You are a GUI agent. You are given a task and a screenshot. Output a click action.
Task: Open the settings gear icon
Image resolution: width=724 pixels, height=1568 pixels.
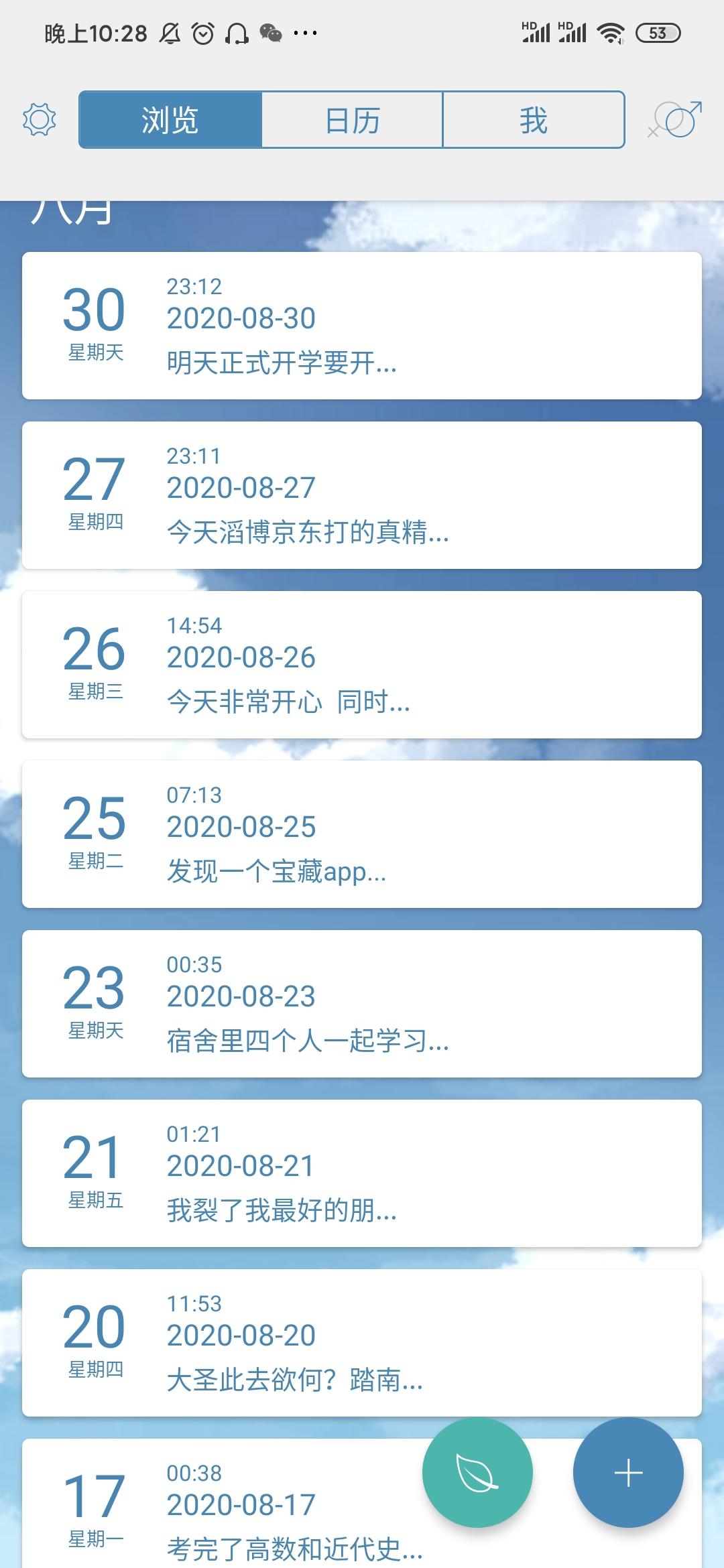coord(39,120)
